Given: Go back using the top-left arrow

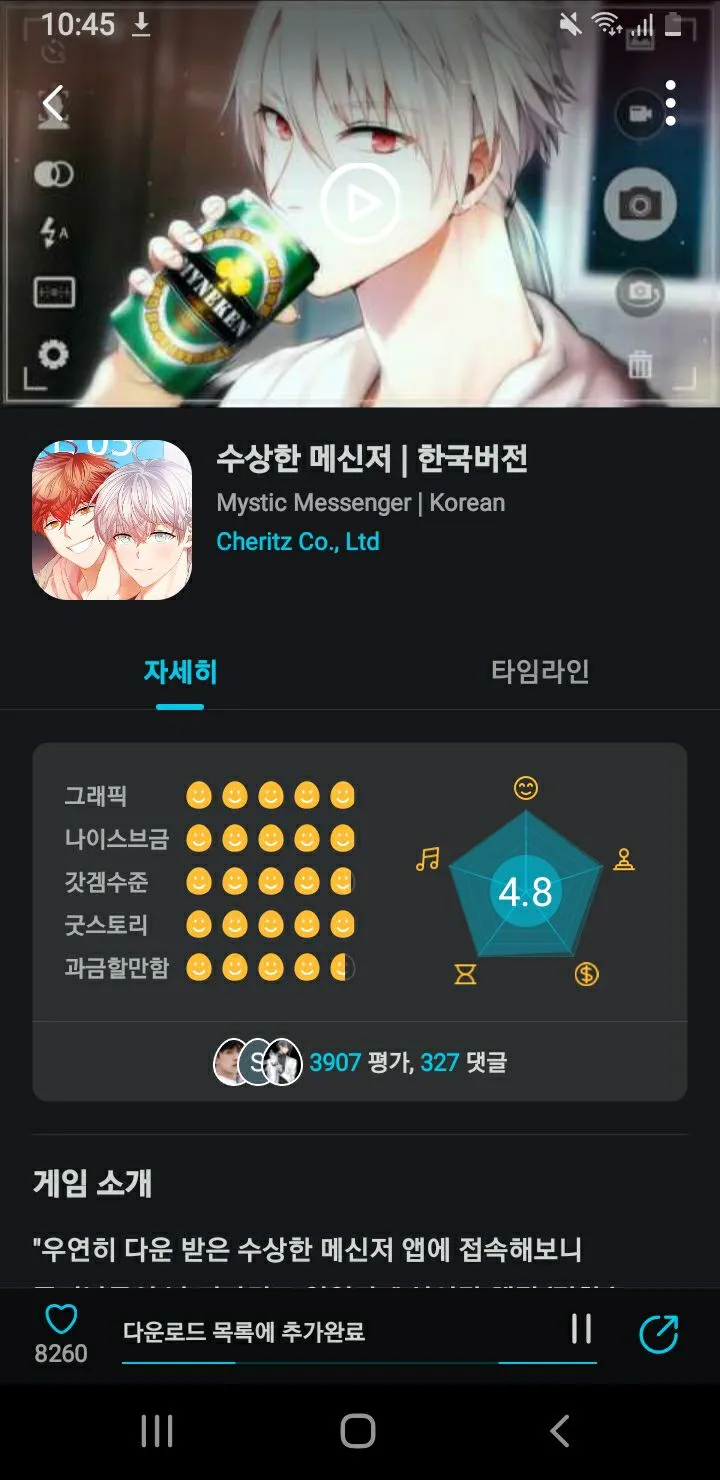Looking at the screenshot, I should point(53,103).
